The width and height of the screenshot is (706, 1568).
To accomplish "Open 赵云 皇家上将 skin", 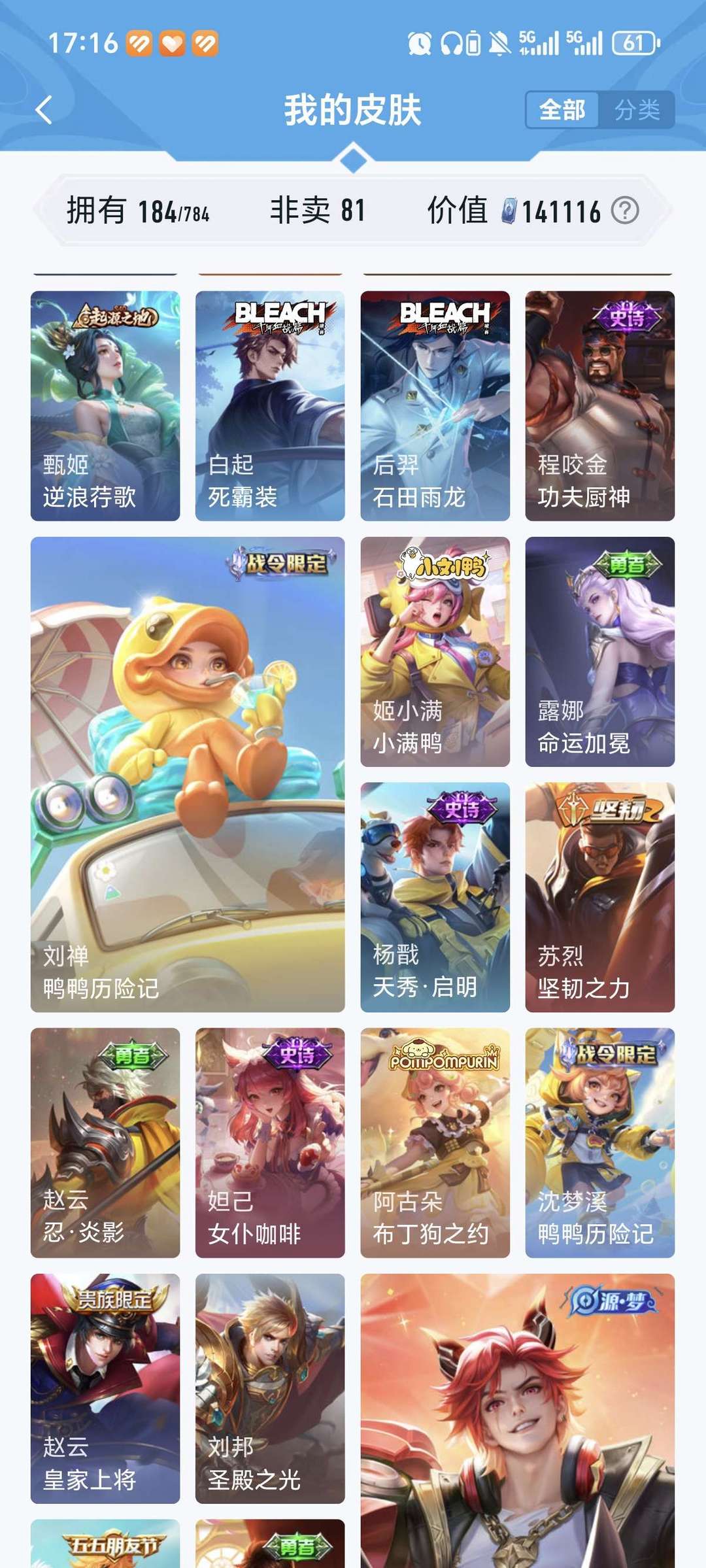I will coord(105,1388).
